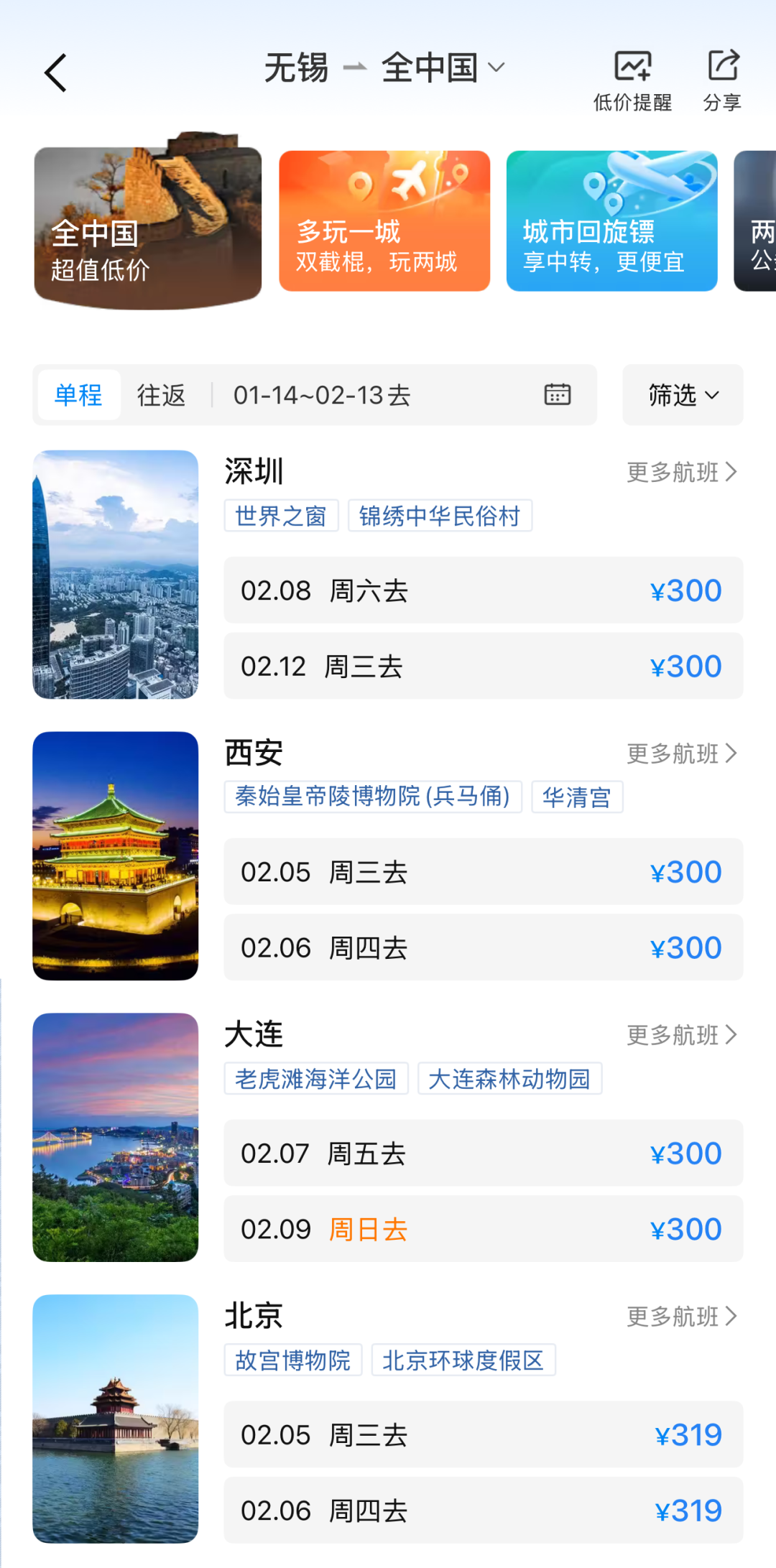Screen dimensions: 776x1568
Task: Pick the 02.06 周四 flight to 西安
Action: tap(483, 947)
